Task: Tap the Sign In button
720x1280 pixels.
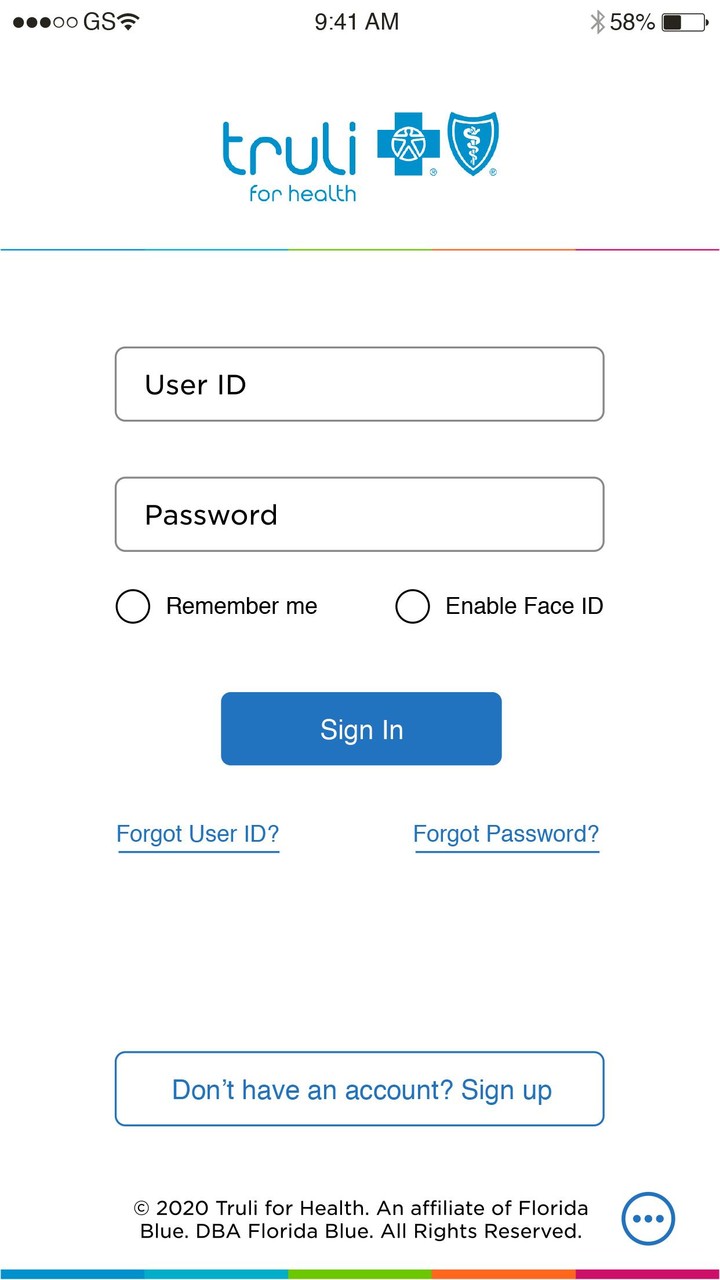Action: [x=361, y=729]
